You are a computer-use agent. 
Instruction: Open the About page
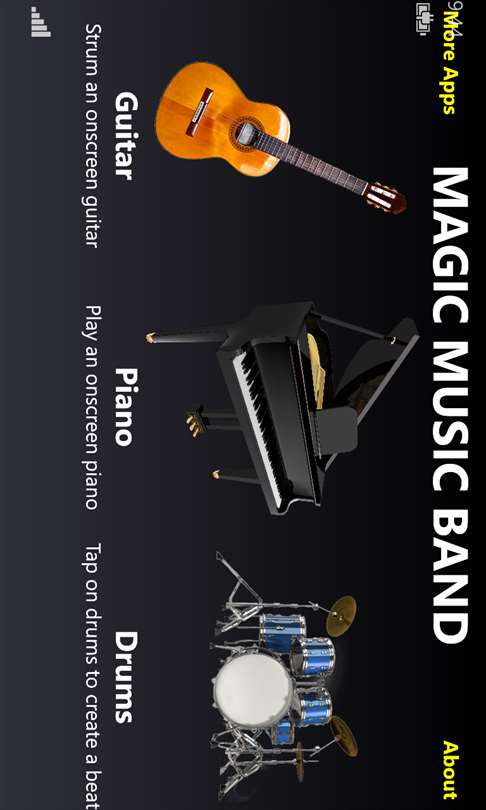pyautogui.click(x=449, y=770)
